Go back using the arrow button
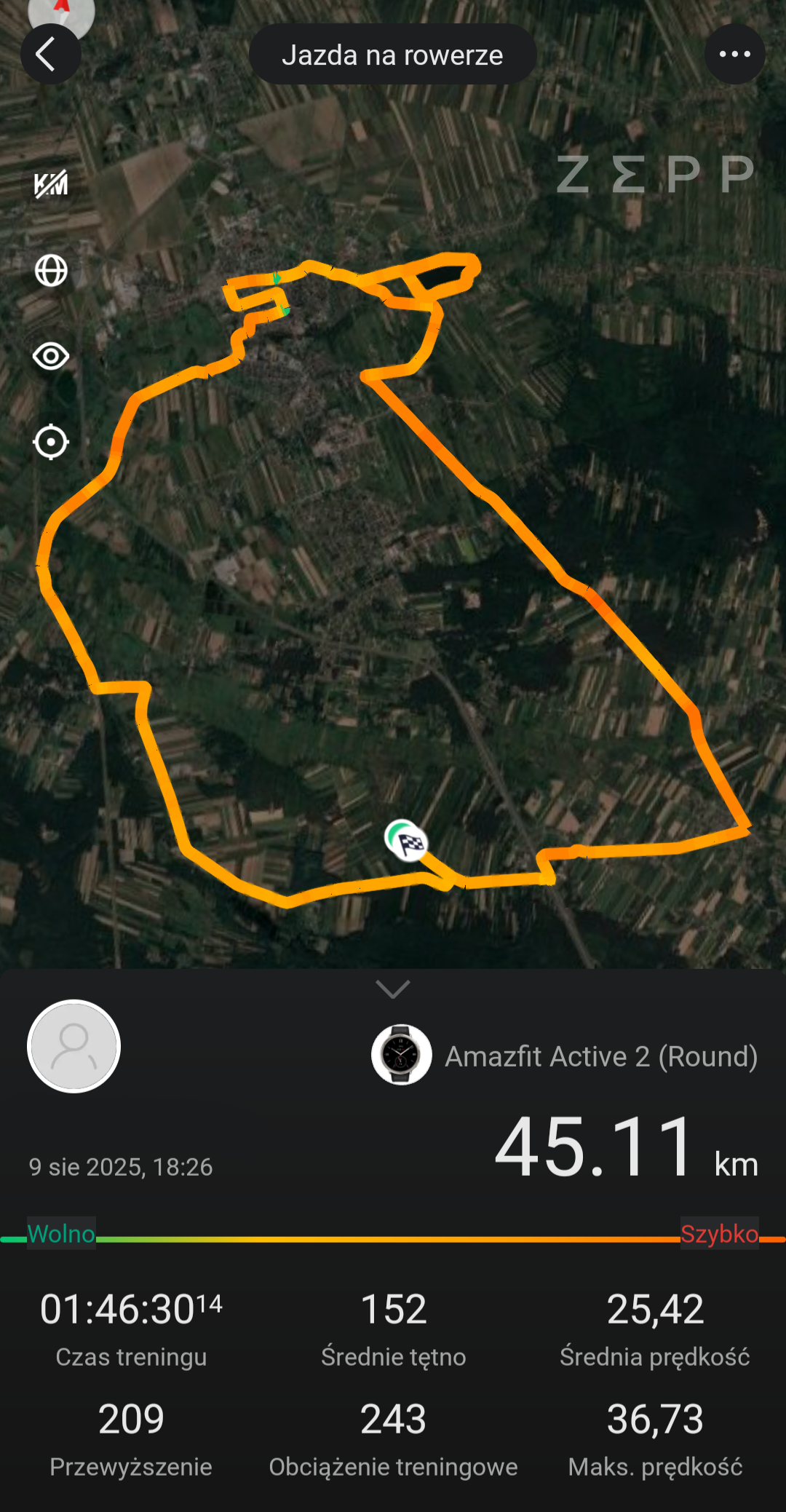This screenshot has width=786, height=1512. 49,55
